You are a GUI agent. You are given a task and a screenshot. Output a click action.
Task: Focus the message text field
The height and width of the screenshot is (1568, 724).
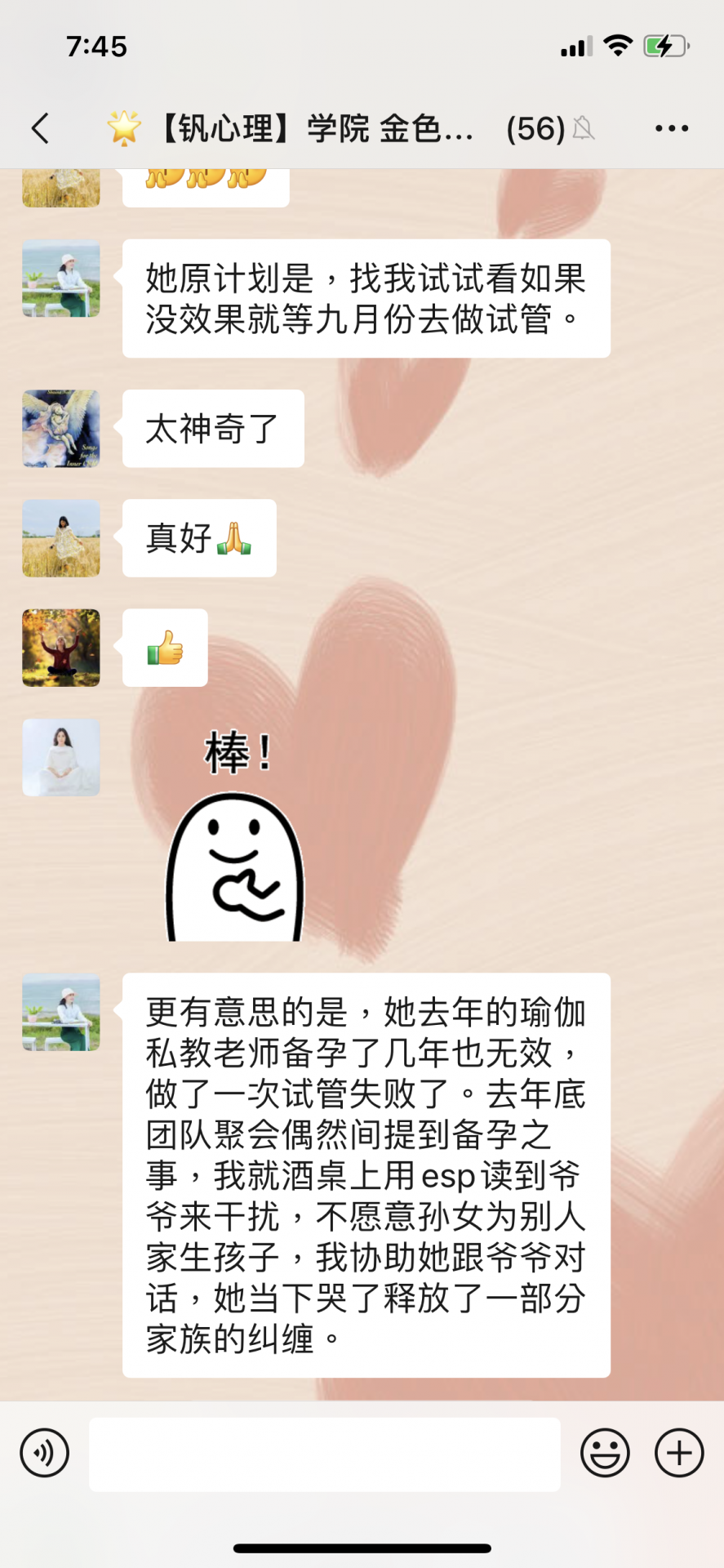(x=324, y=1454)
